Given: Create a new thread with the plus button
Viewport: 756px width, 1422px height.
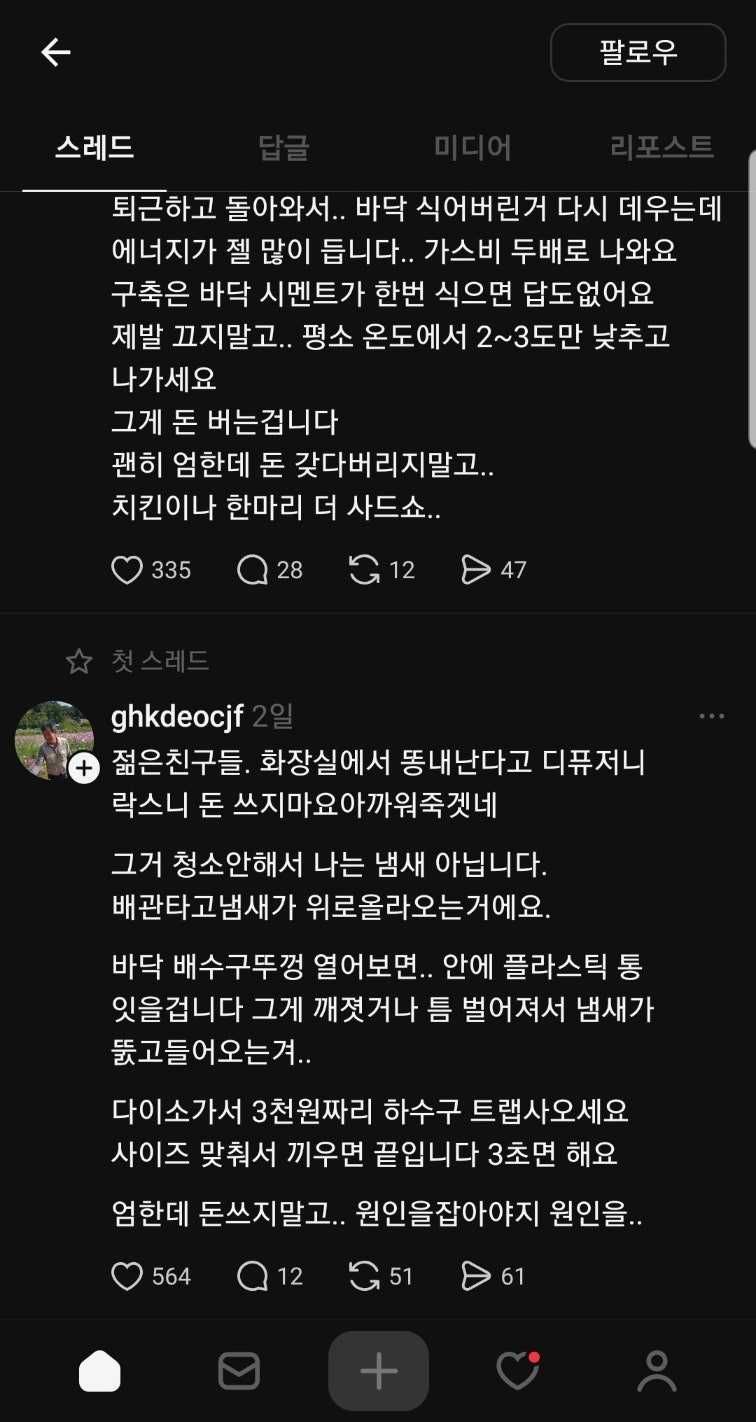Looking at the screenshot, I should pos(378,1371).
